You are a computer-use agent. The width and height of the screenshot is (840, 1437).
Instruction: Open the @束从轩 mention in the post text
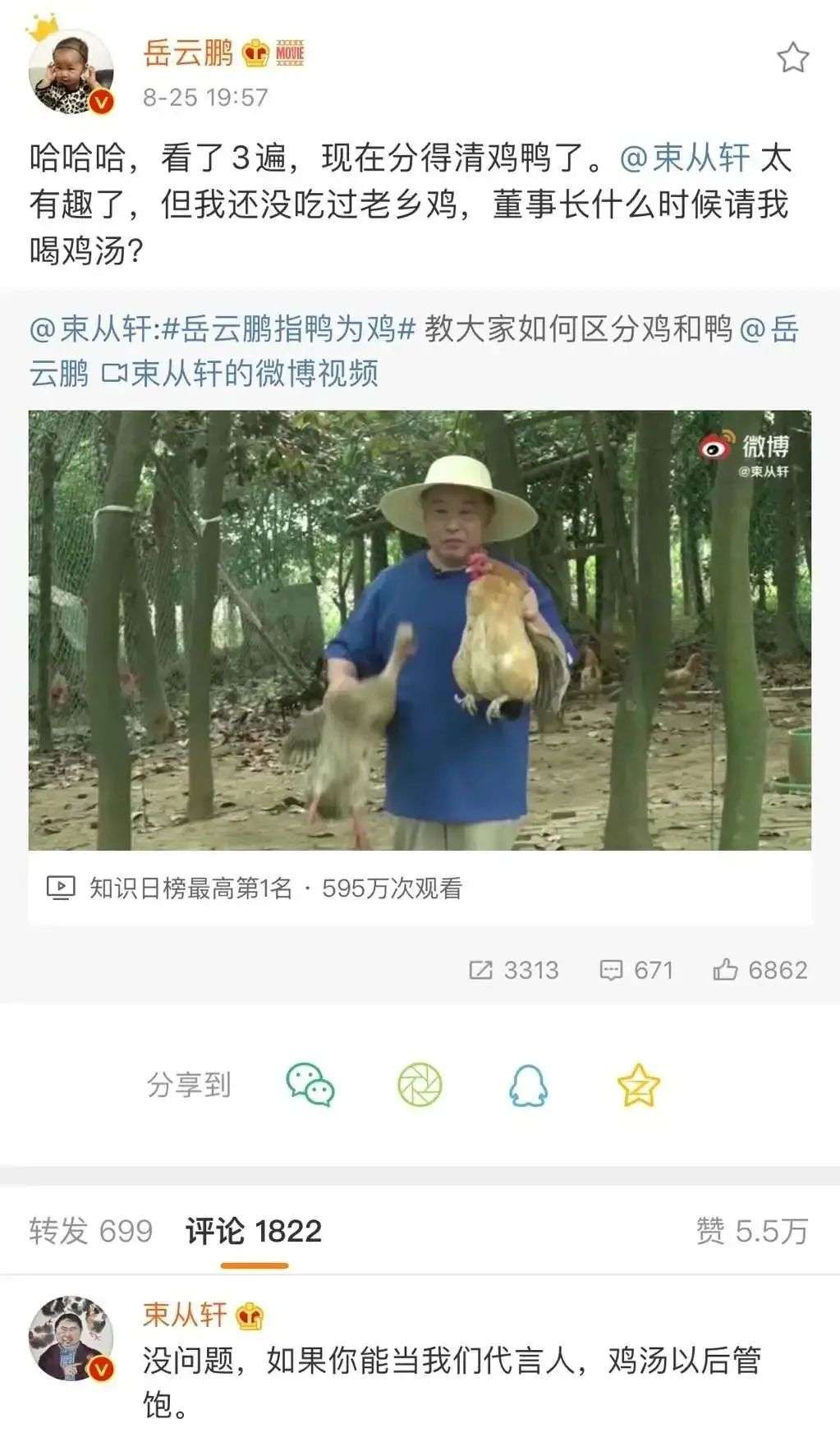click(x=684, y=158)
